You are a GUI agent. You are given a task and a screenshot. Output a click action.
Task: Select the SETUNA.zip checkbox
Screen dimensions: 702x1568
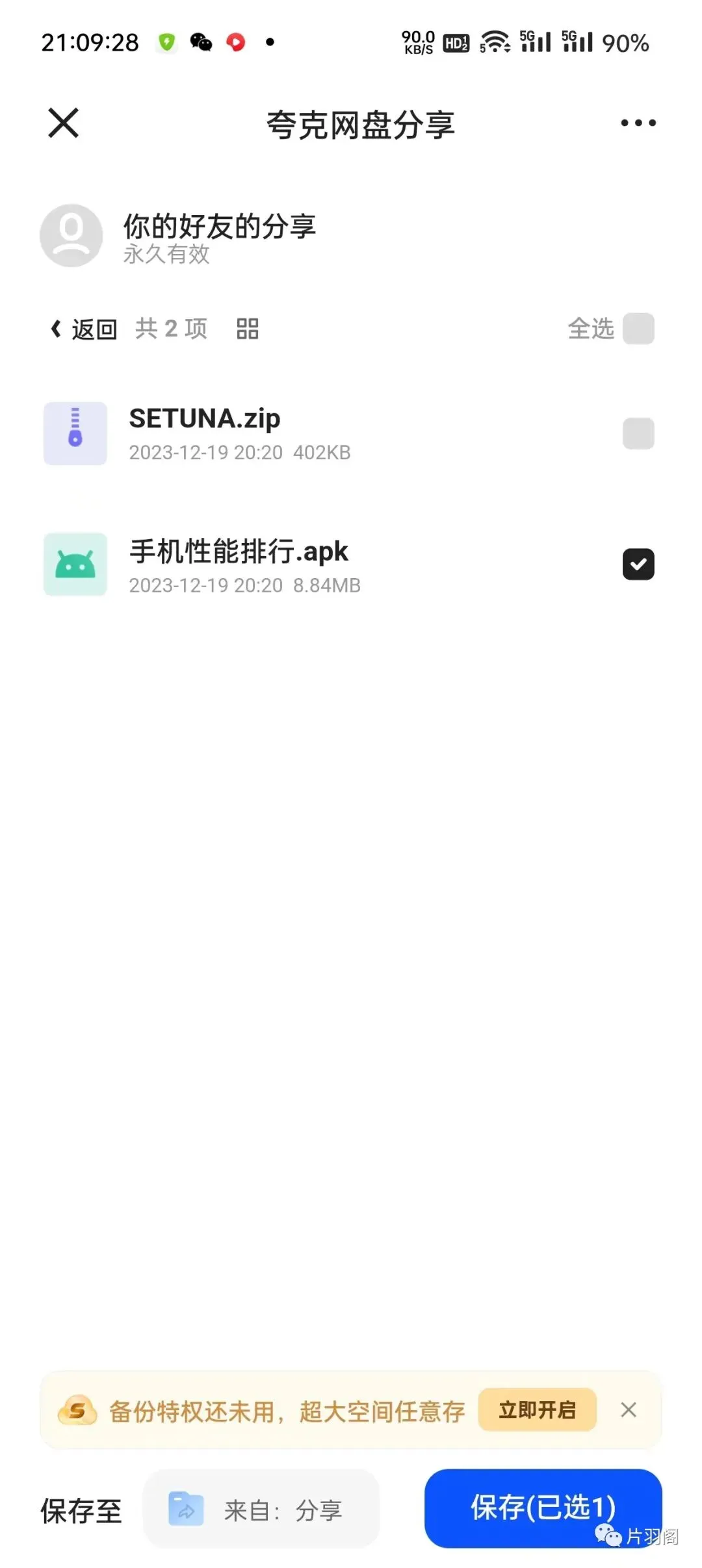pos(638,433)
